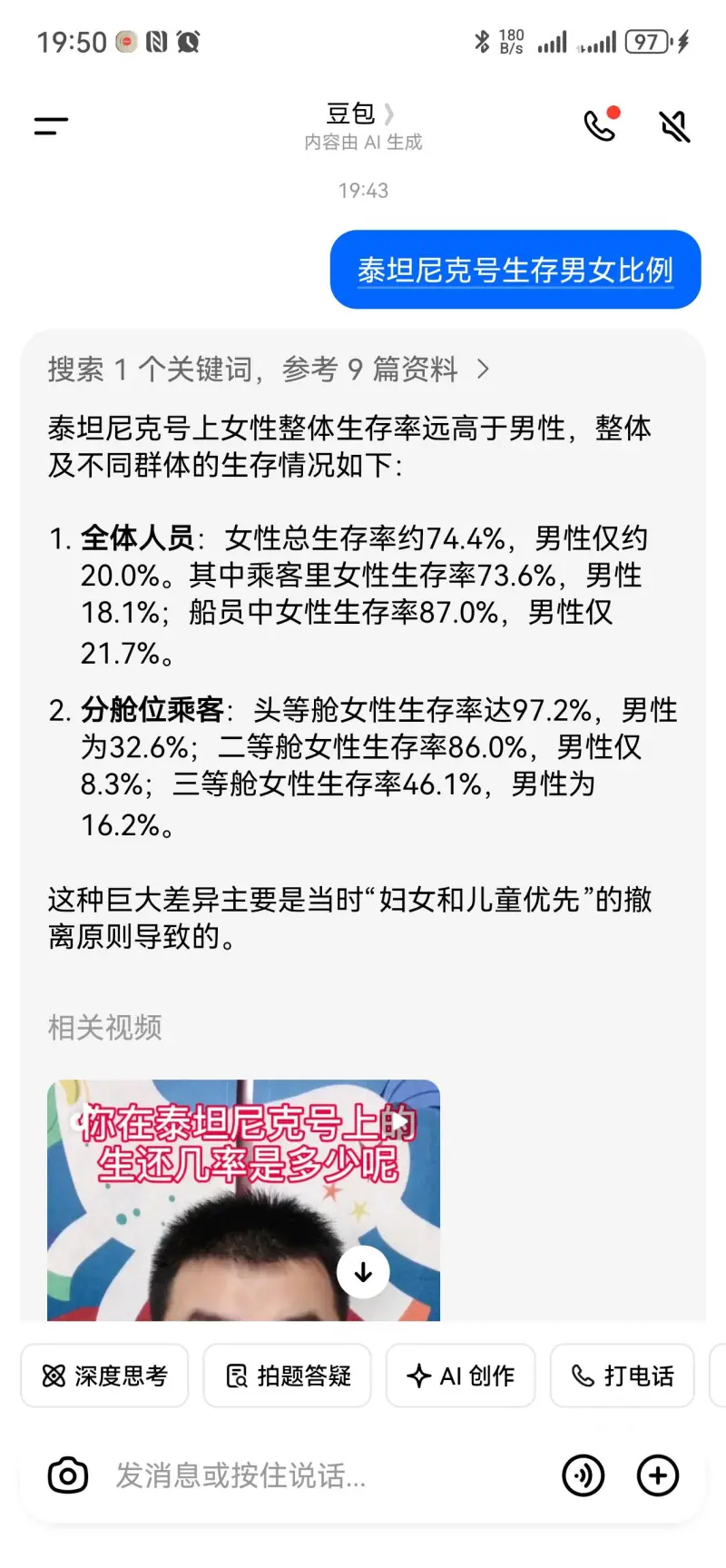Viewport: 726px width, 1568px height.
Task: Start a voice call with 豆包
Action: [x=600, y=125]
